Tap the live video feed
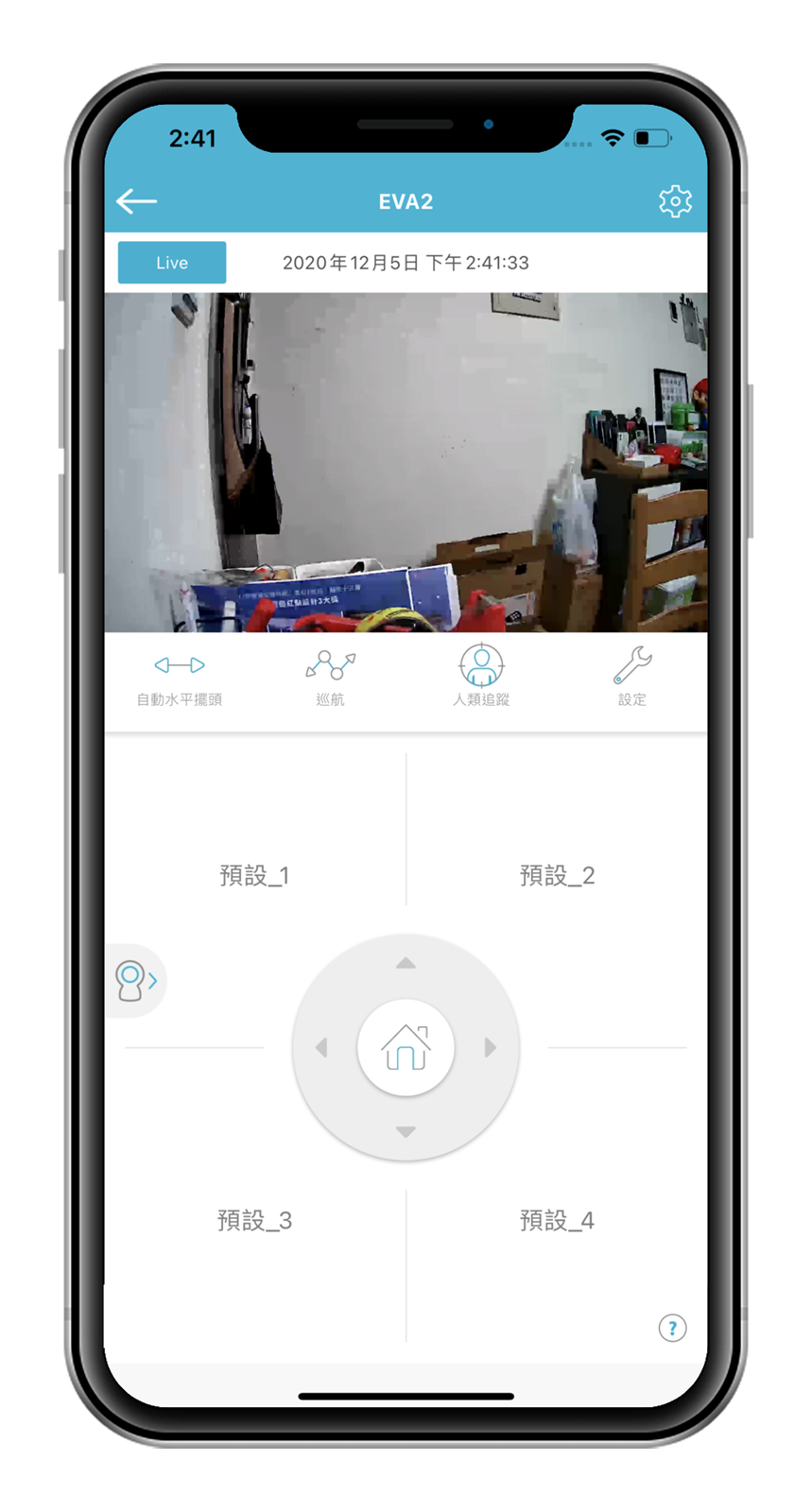The width and height of the screenshot is (812, 1512). 406,462
